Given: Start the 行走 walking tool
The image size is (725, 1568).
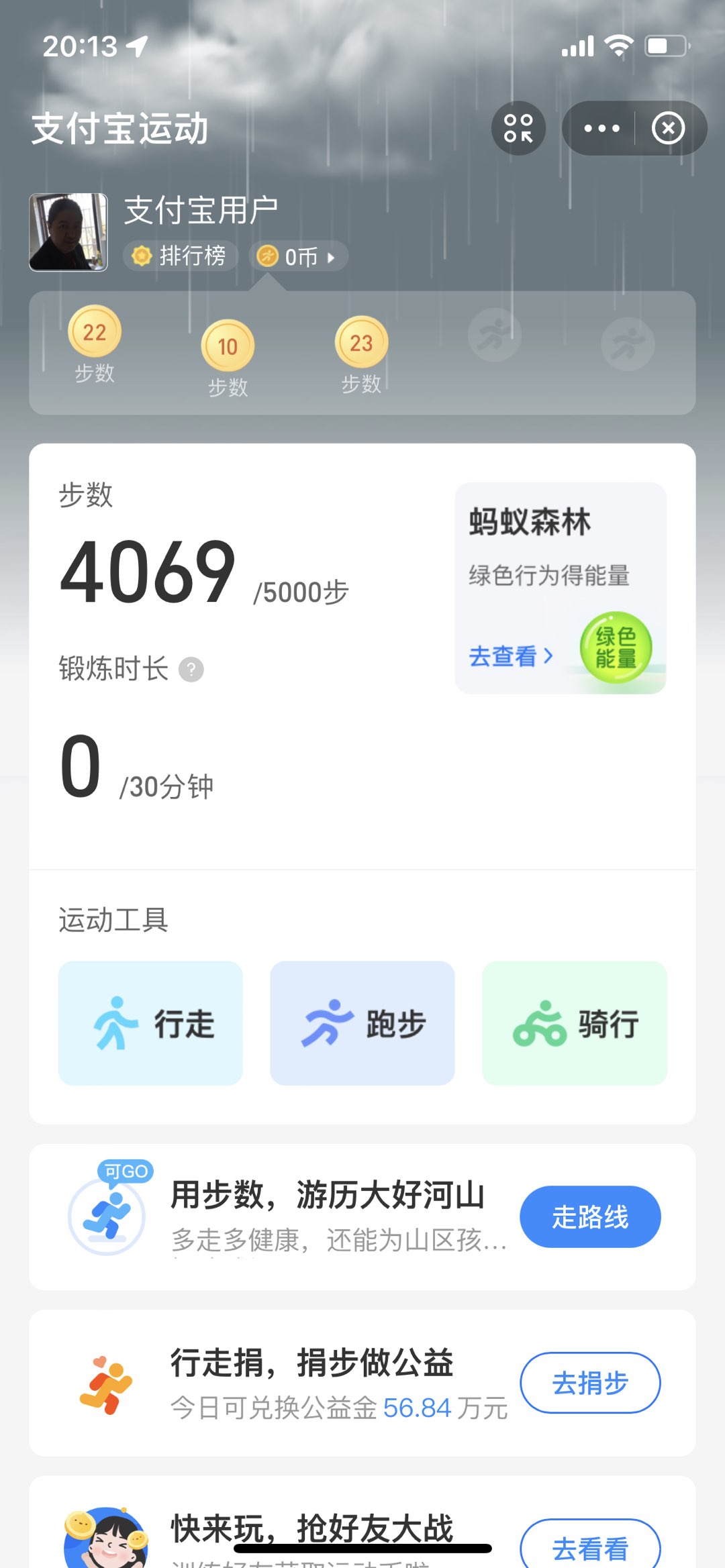Looking at the screenshot, I should coord(150,1023).
